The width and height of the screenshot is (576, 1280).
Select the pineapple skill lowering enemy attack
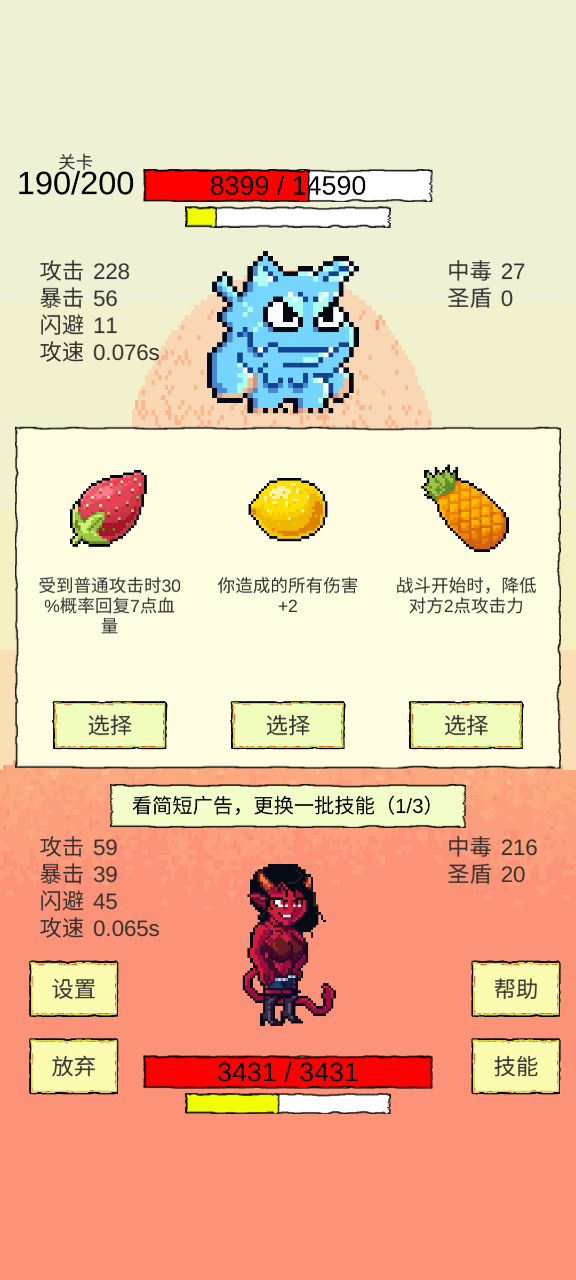(466, 725)
